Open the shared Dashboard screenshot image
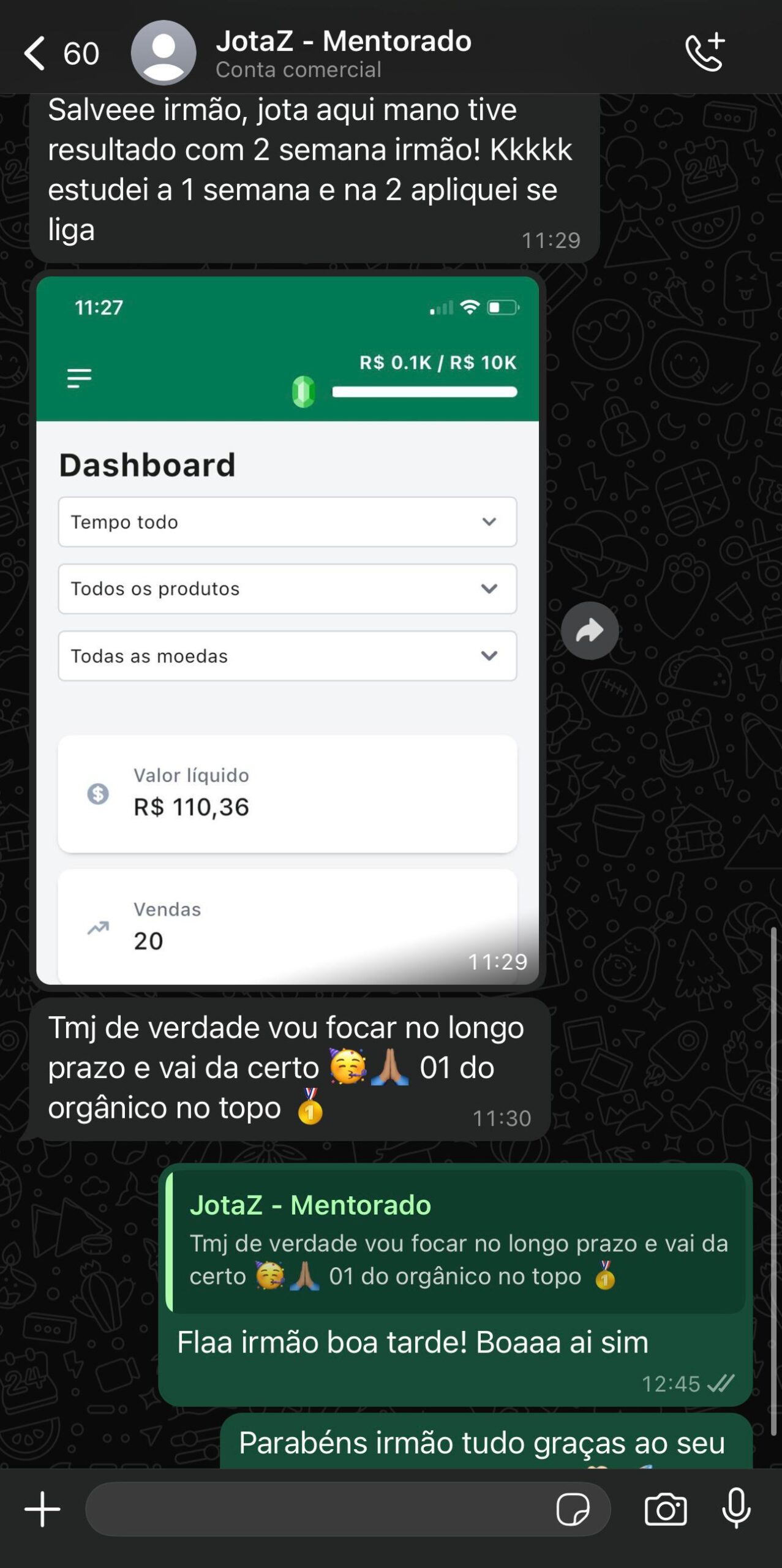The image size is (782, 1568). point(287,630)
